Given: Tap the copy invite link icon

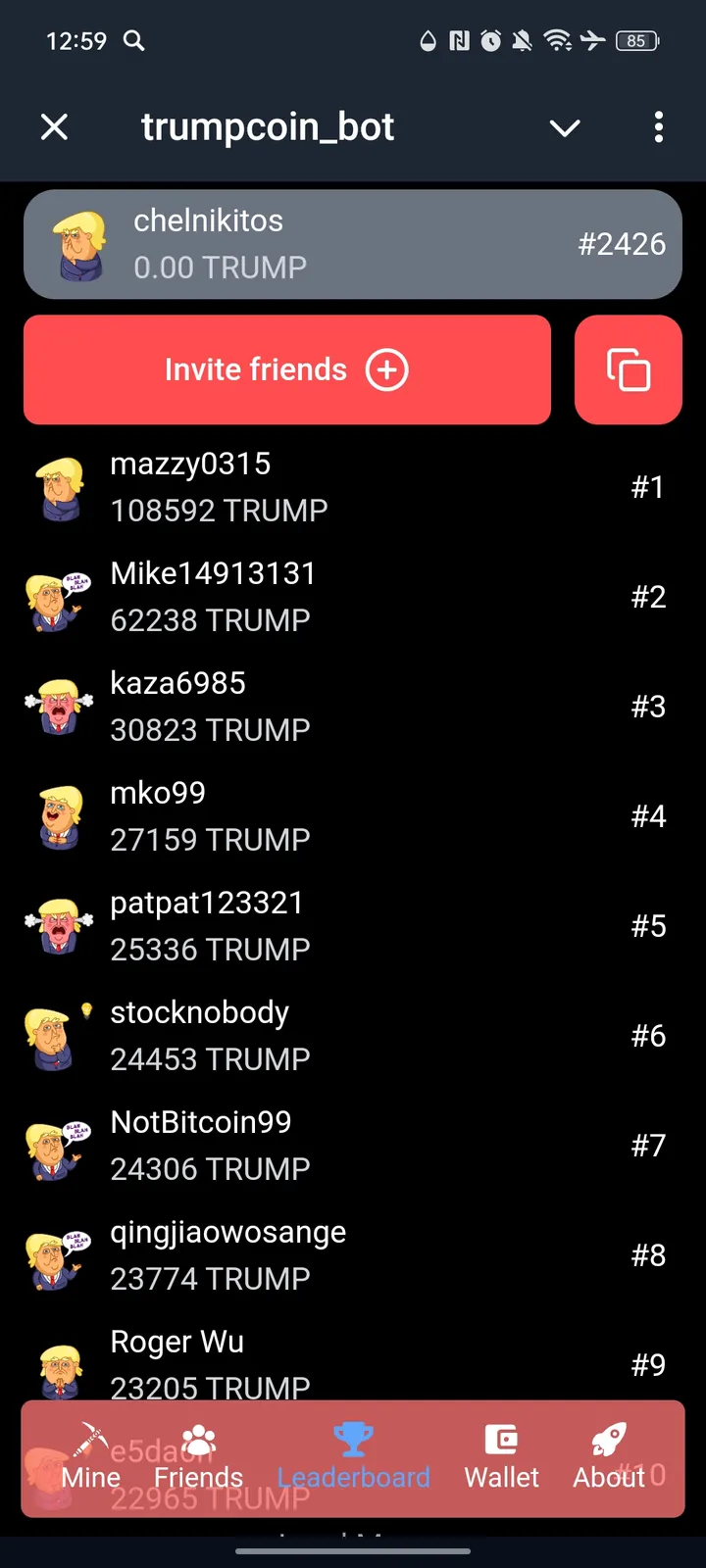Looking at the screenshot, I should click(x=628, y=369).
